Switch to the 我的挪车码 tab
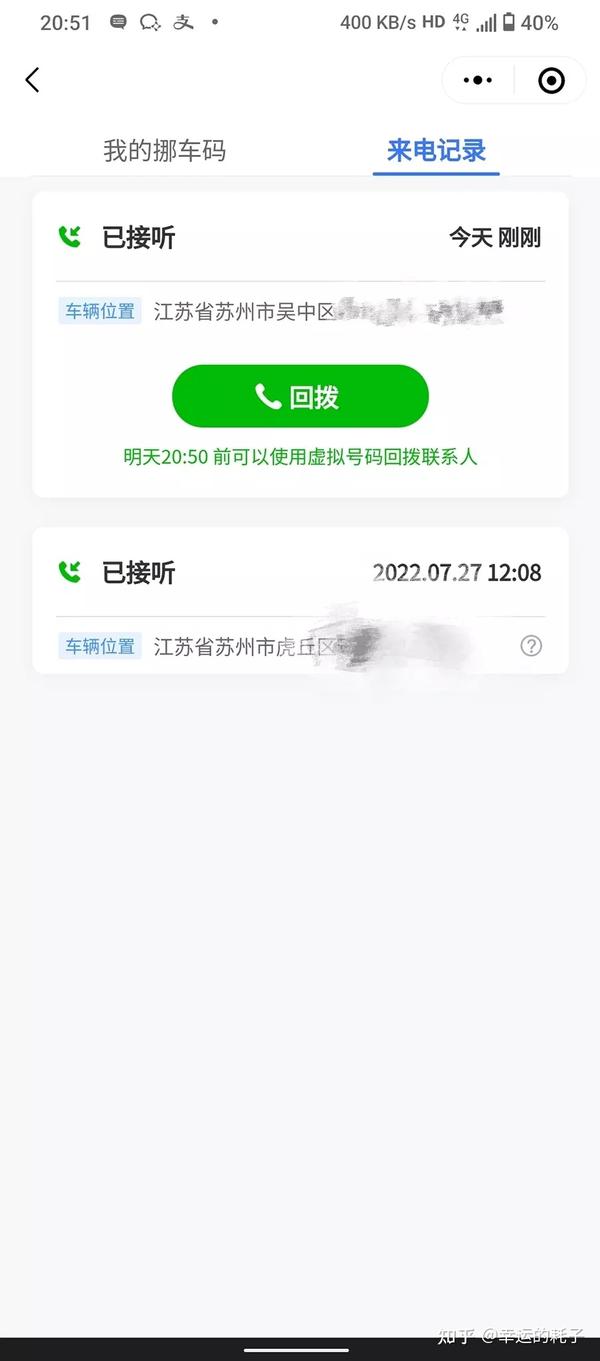600x1361 pixels. tap(165, 151)
